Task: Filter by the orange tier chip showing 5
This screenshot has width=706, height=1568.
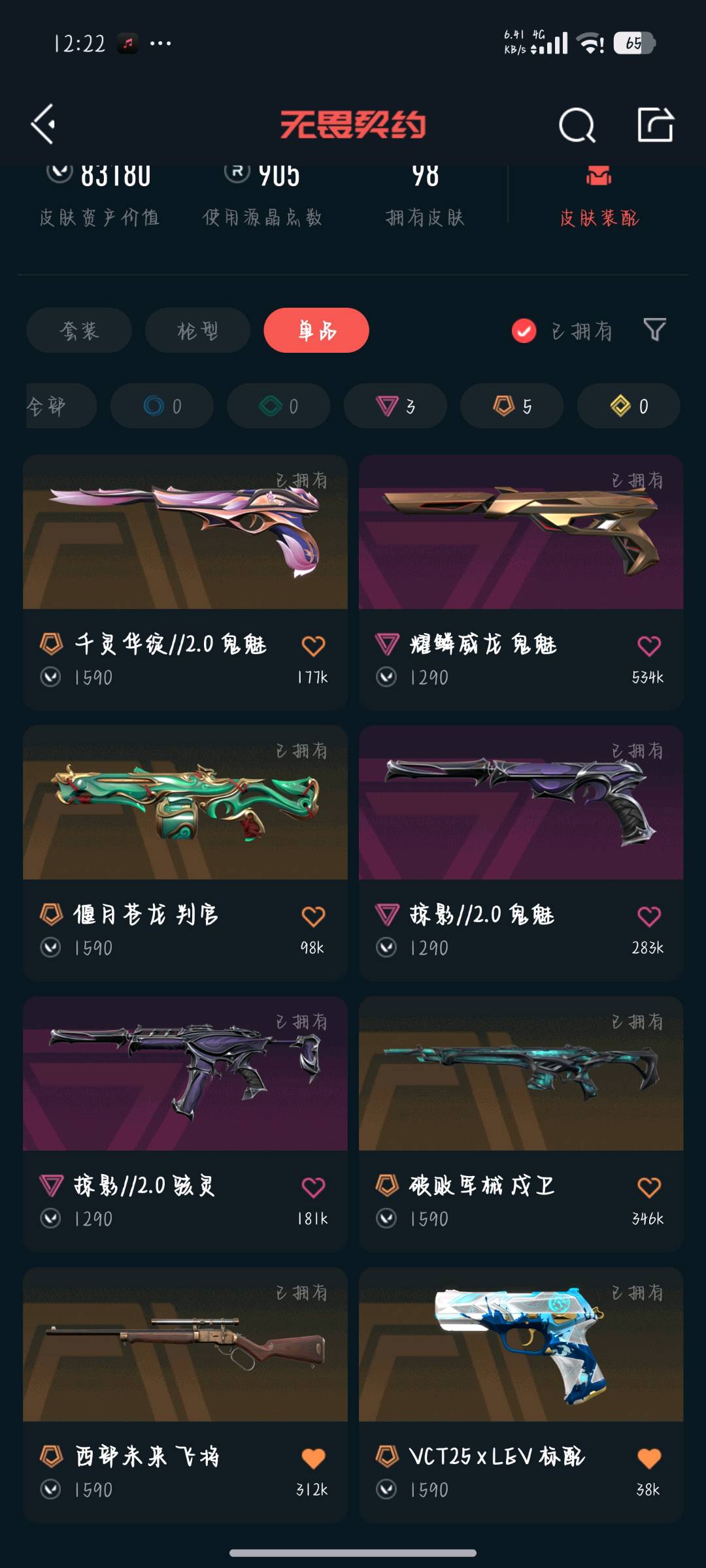Action: pyautogui.click(x=512, y=406)
